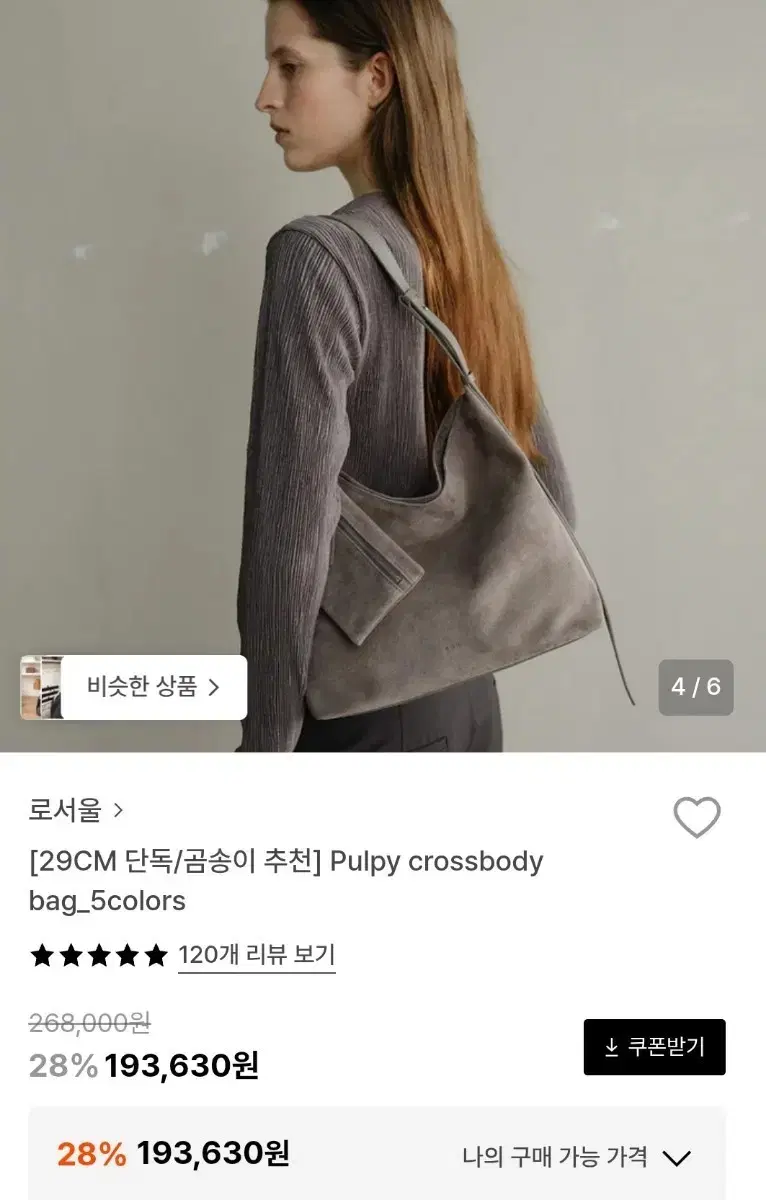The height and width of the screenshot is (1200, 766).
Task: Click the first star in the rating row
Action: coord(40,955)
